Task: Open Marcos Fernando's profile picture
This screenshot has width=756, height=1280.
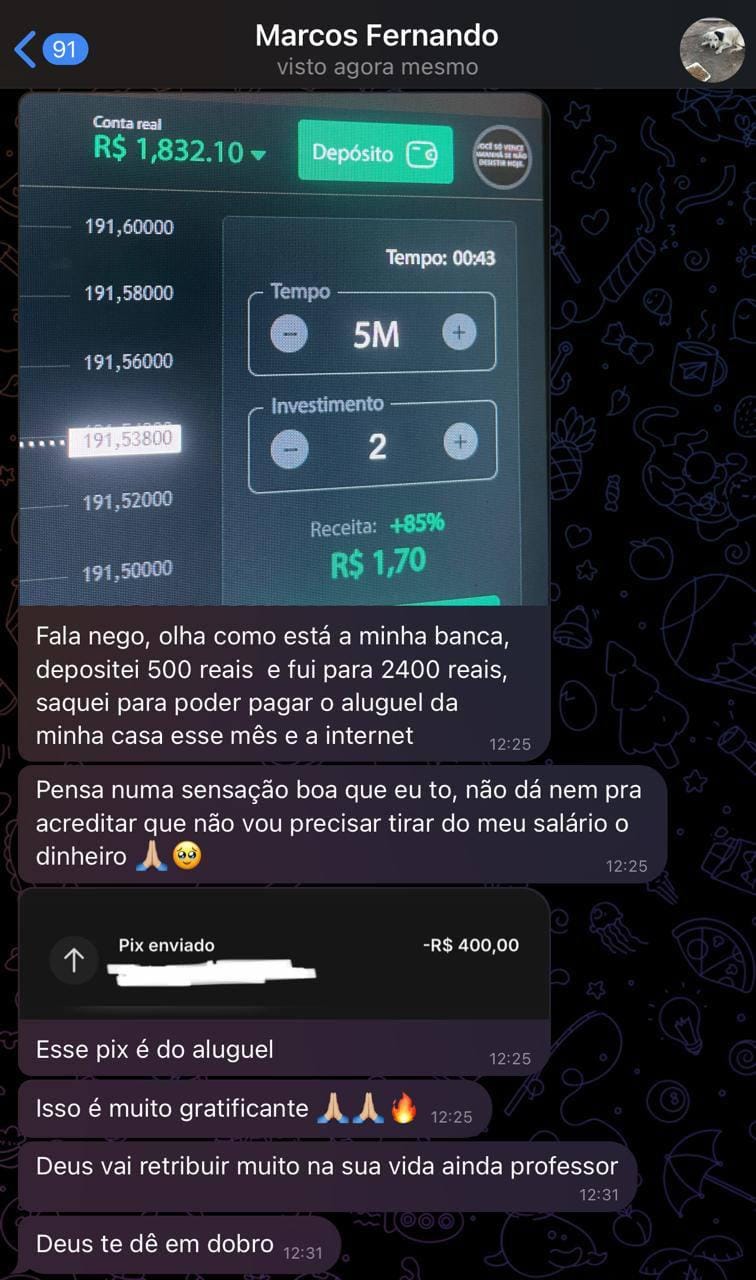Action: pyautogui.click(x=712, y=50)
